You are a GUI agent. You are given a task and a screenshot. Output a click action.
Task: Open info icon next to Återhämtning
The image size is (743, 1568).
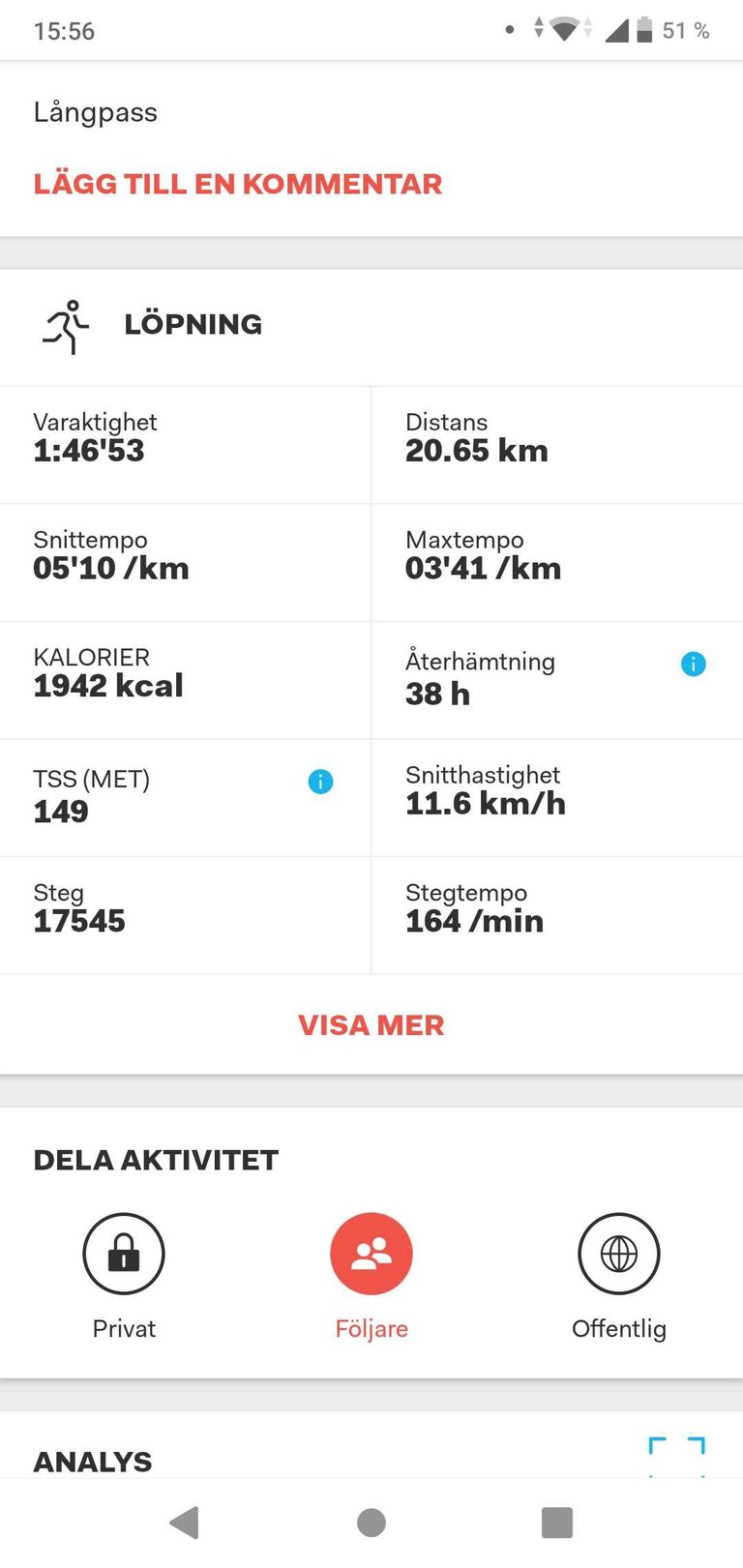coord(693,664)
